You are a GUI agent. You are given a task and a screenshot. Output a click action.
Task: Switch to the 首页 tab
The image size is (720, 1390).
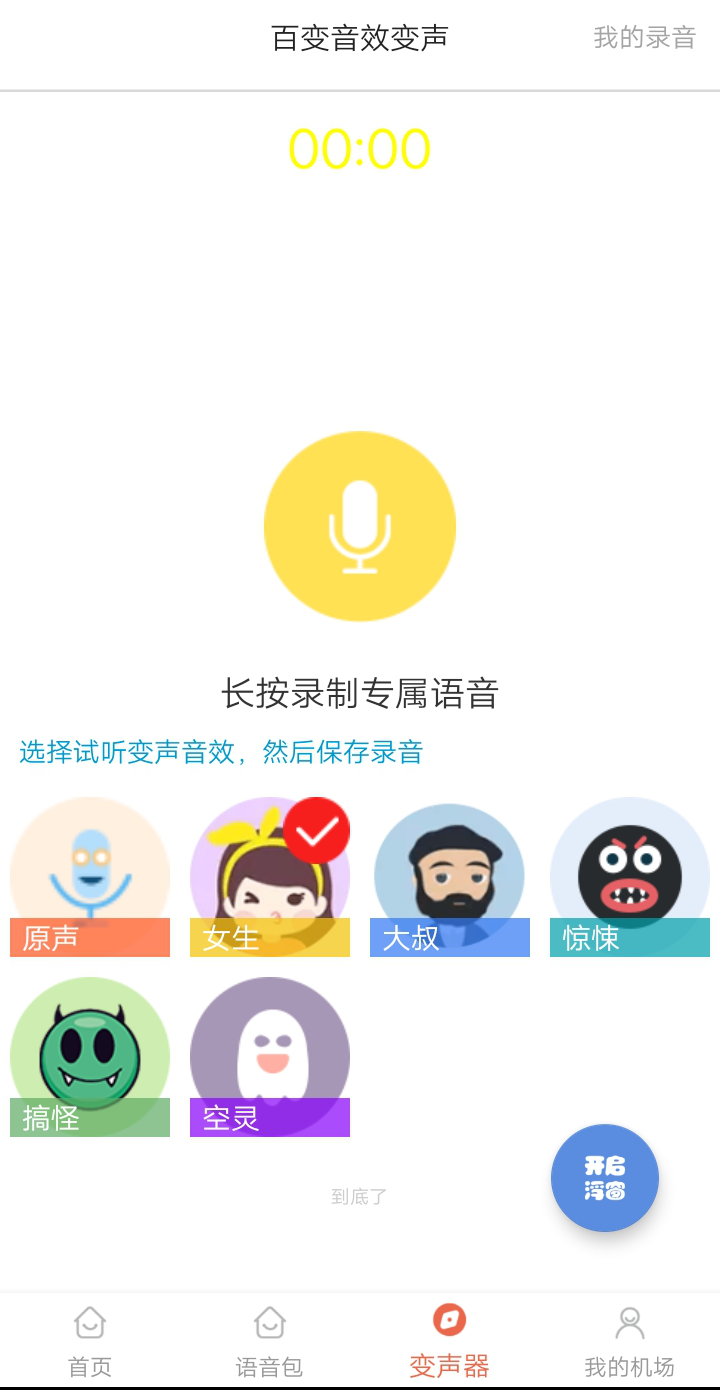(x=90, y=1342)
